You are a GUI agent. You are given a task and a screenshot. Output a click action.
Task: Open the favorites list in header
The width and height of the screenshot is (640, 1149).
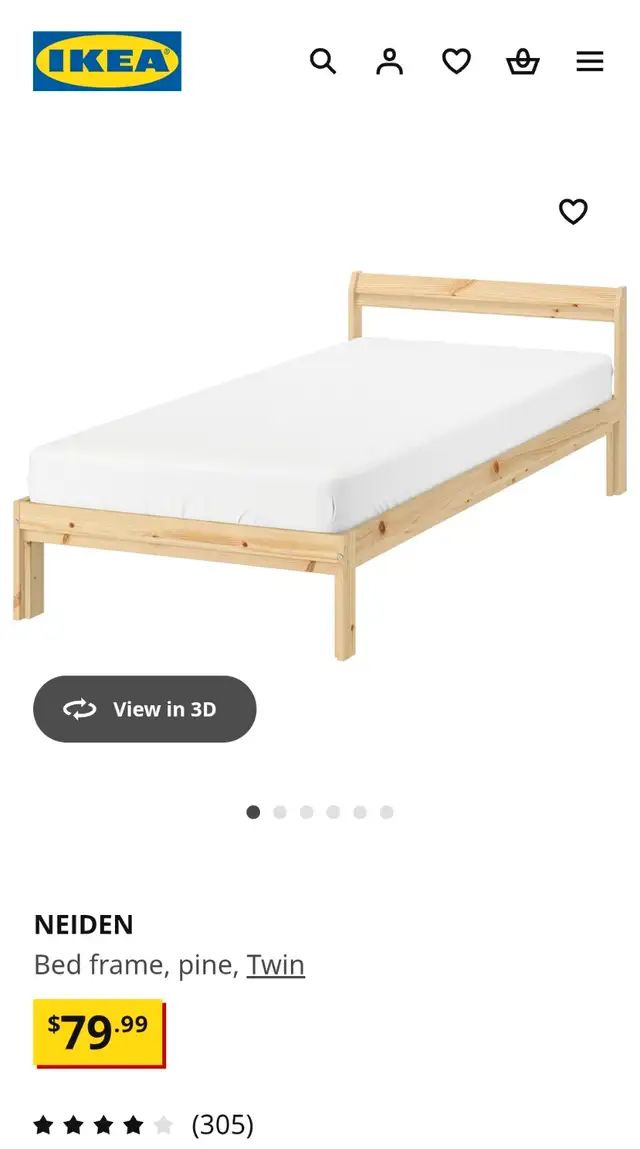(456, 62)
